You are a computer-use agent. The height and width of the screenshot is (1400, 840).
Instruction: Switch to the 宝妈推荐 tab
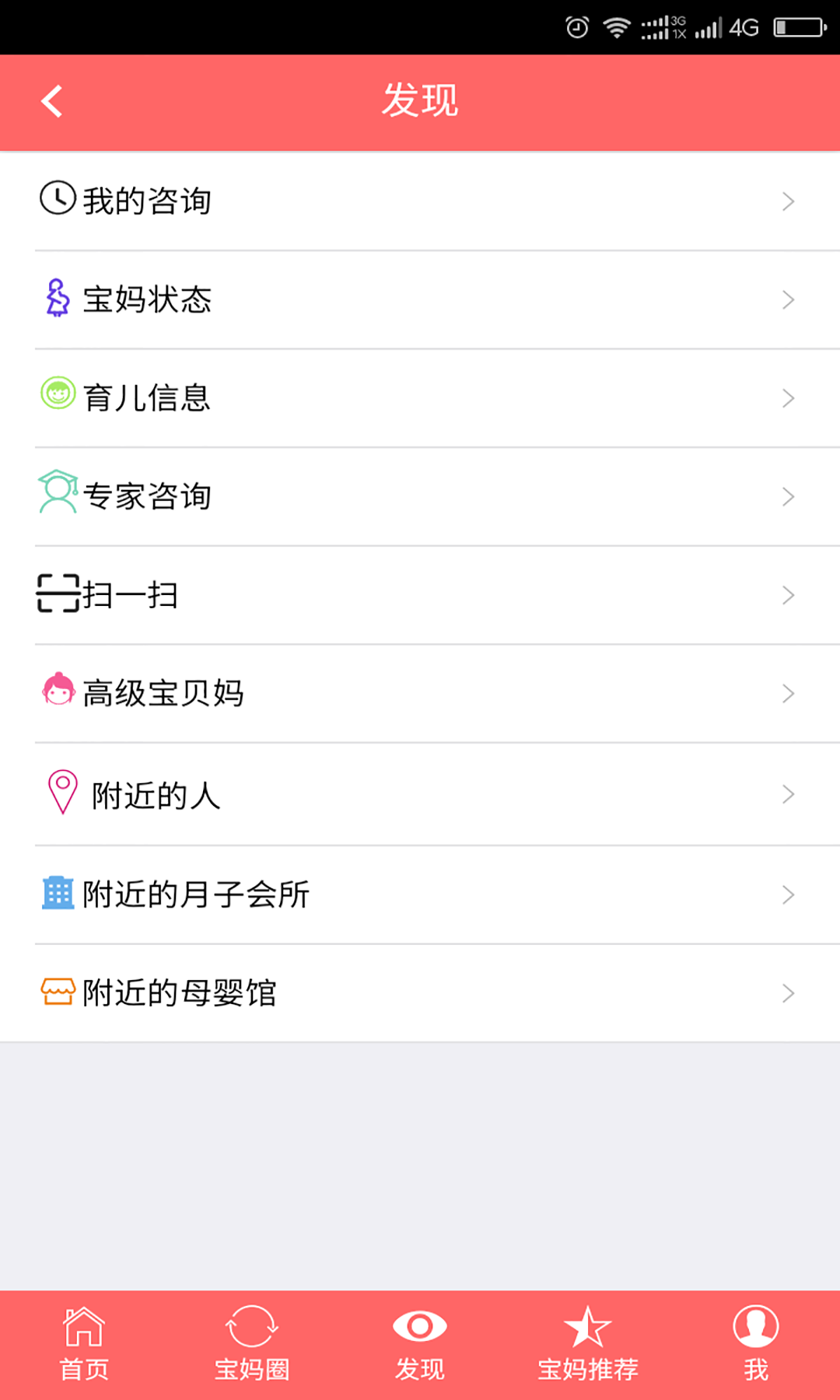click(588, 1344)
